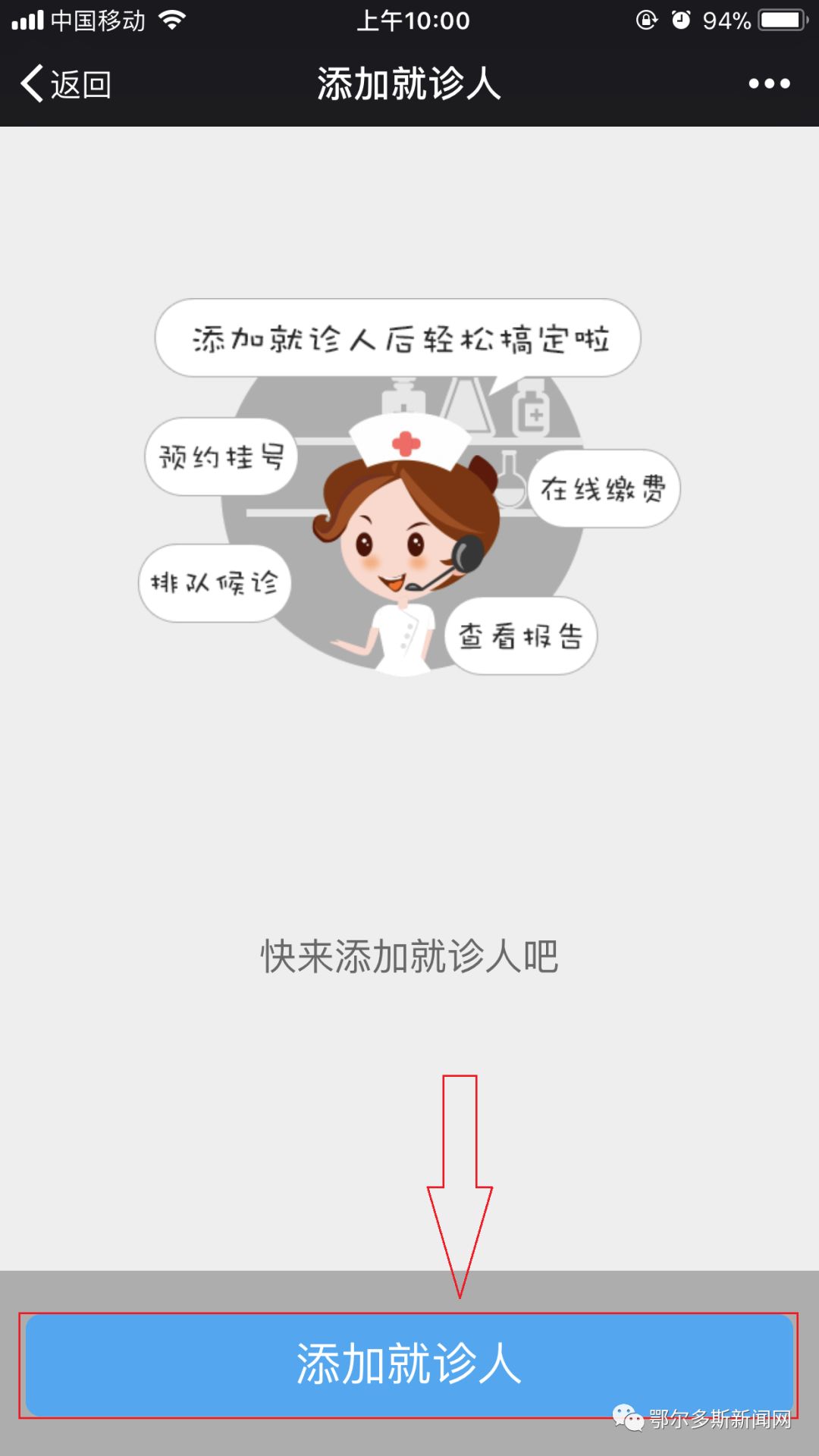Open the three-dot overflow menu
Image resolution: width=819 pixels, height=1456 pixels.
click(x=769, y=83)
